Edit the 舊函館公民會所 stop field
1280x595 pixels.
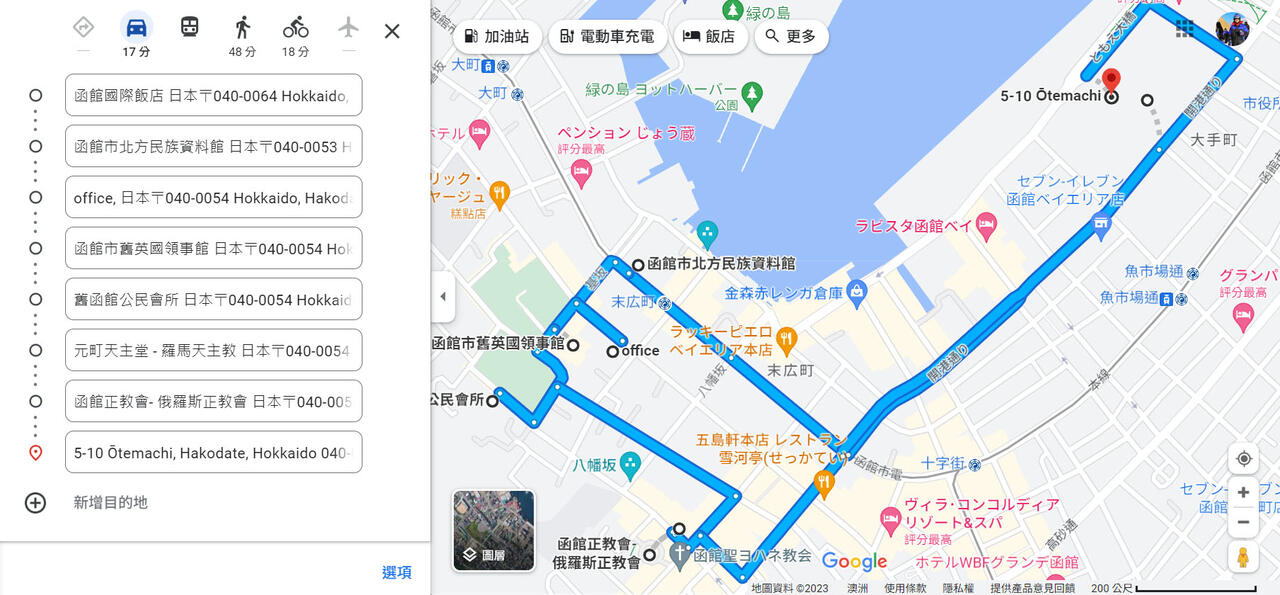213,300
